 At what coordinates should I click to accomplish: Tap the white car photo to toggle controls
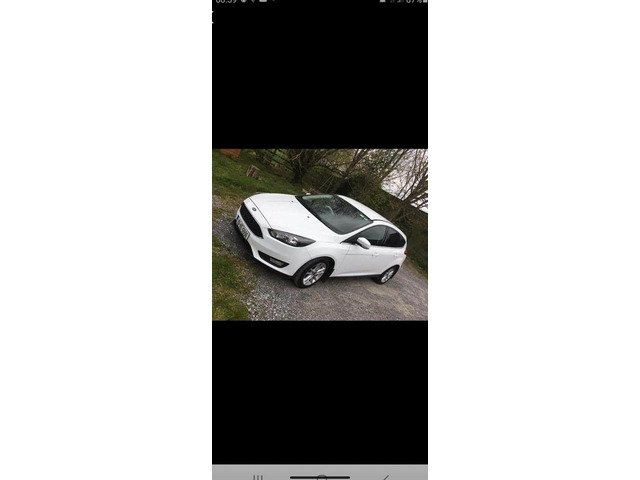tap(320, 235)
